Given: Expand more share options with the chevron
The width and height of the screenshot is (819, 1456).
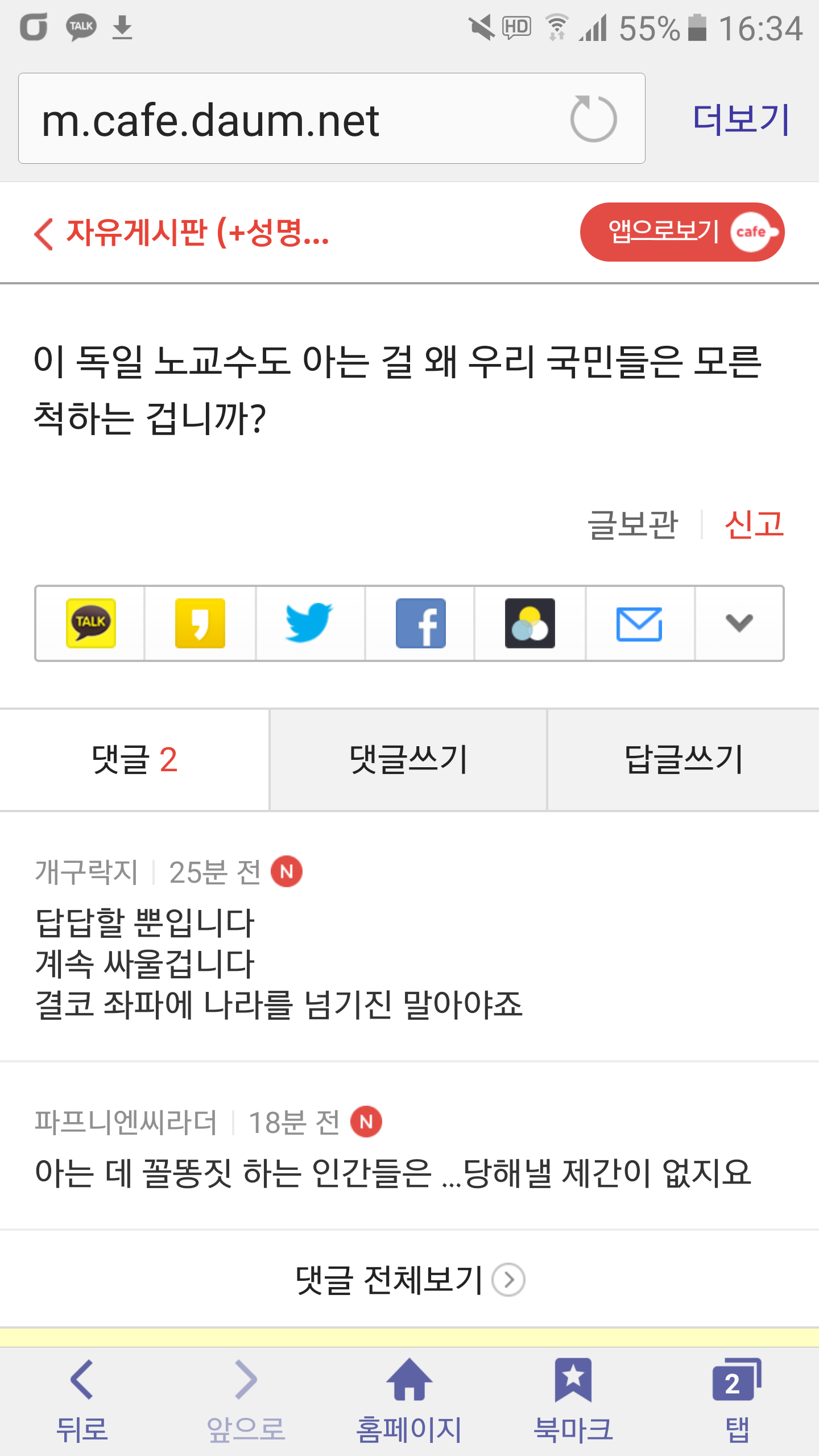Looking at the screenshot, I should tap(739, 623).
